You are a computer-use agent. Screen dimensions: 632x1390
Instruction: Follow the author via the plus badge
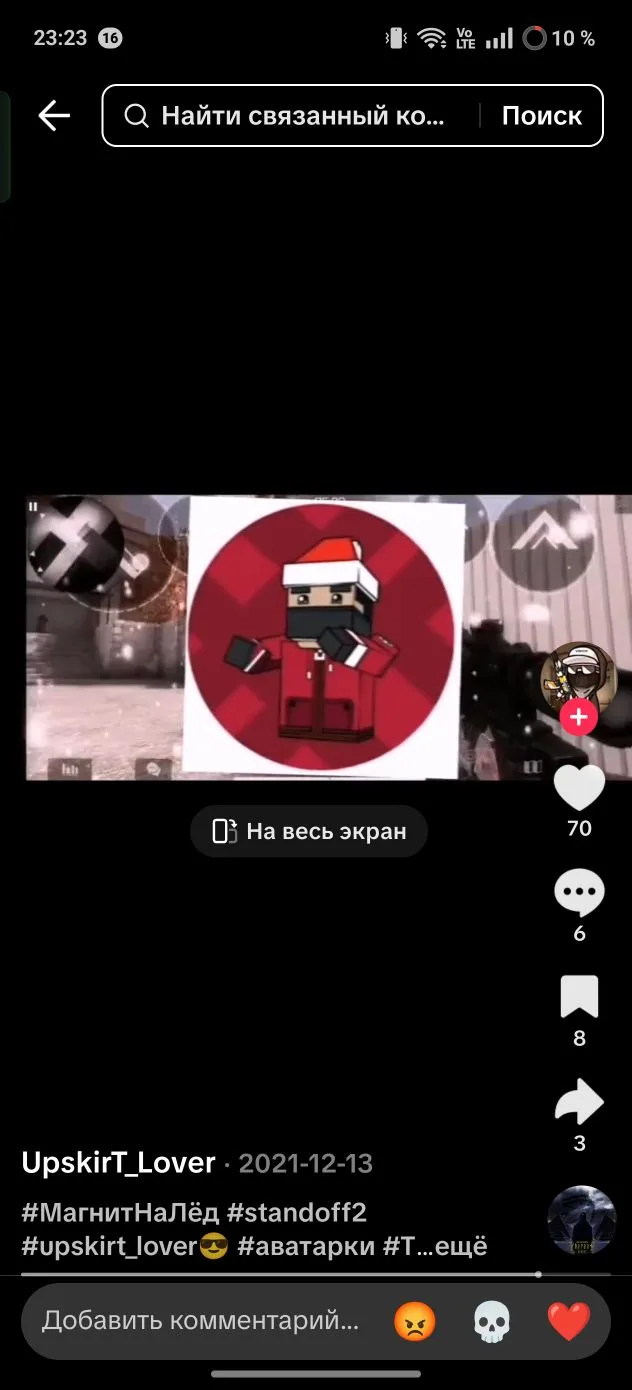578,716
